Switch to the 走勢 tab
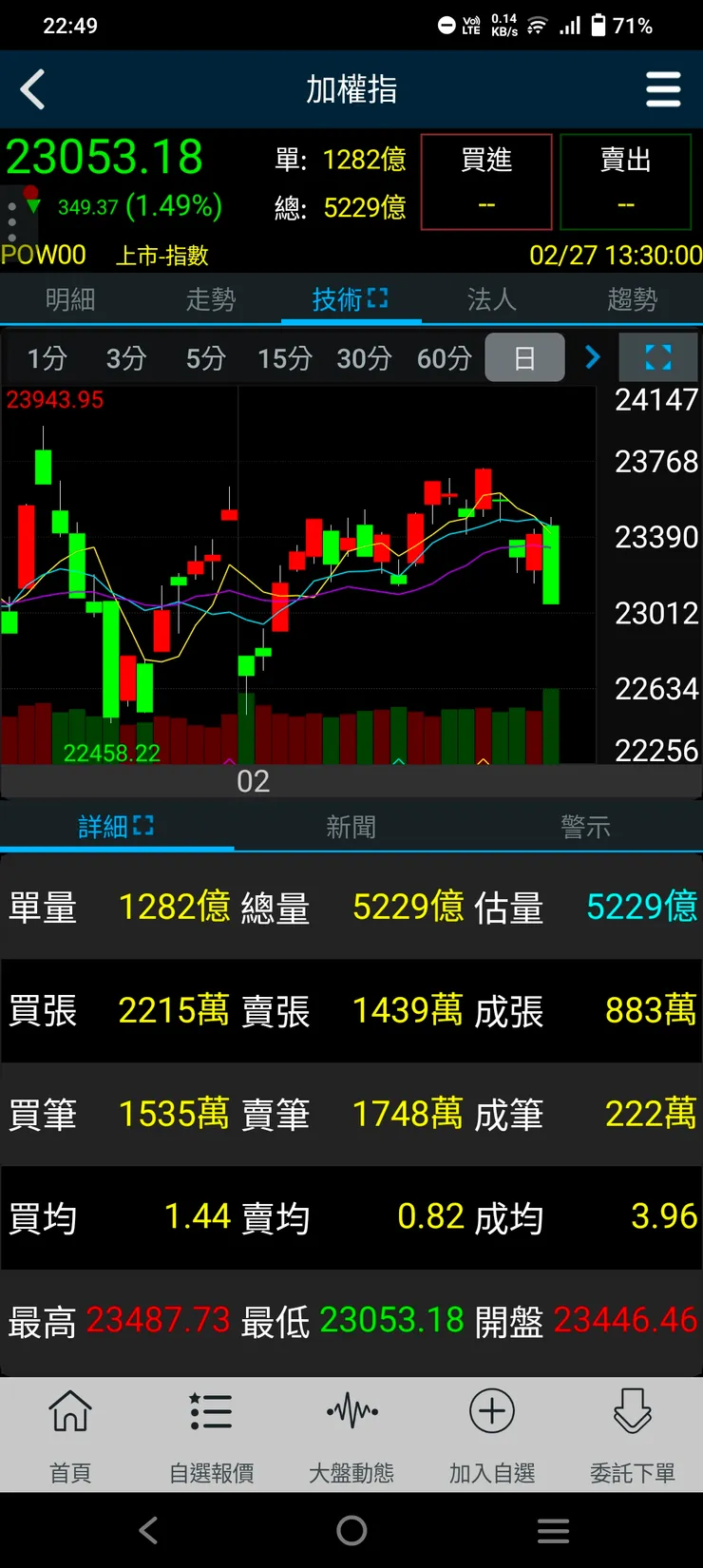703x1568 pixels. (x=211, y=300)
